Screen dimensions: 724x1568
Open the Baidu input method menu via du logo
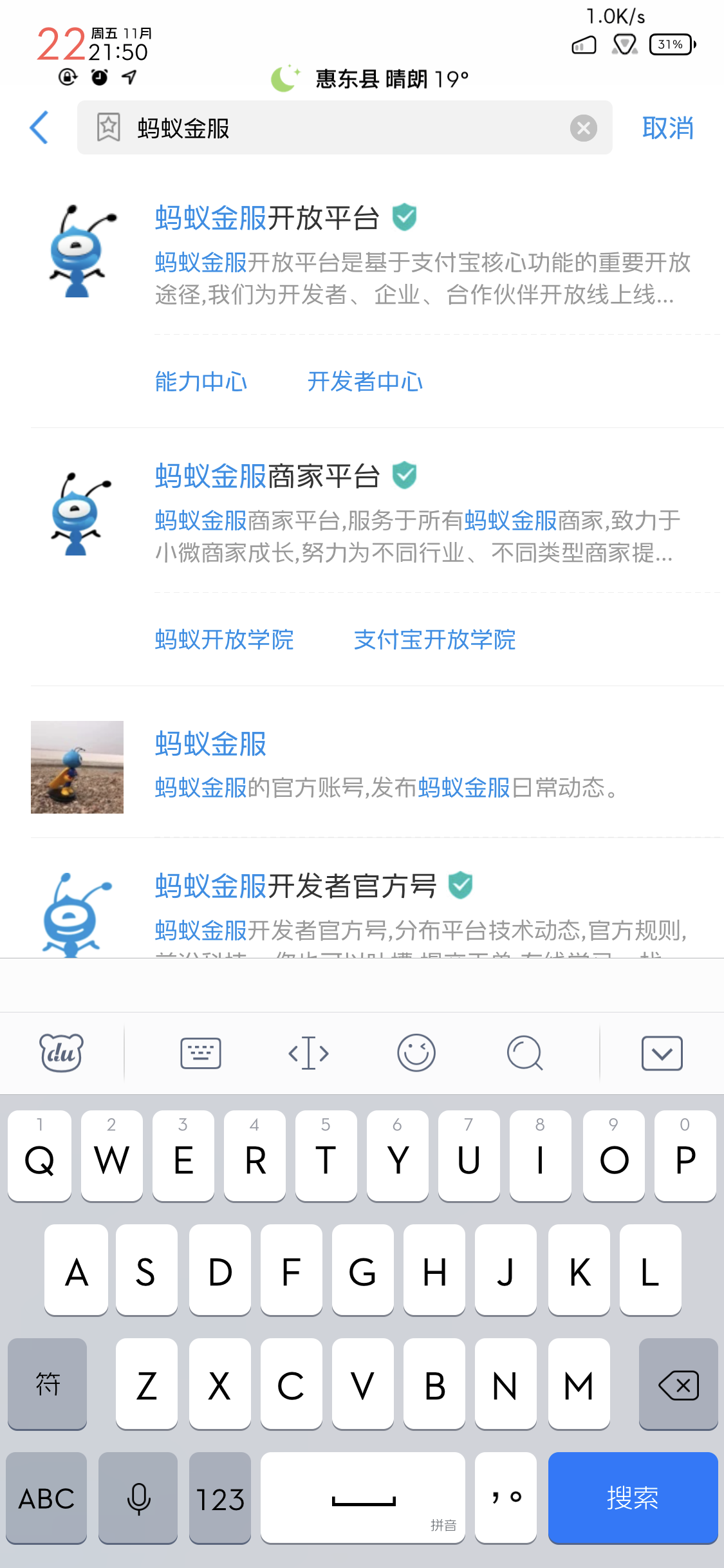61,1052
